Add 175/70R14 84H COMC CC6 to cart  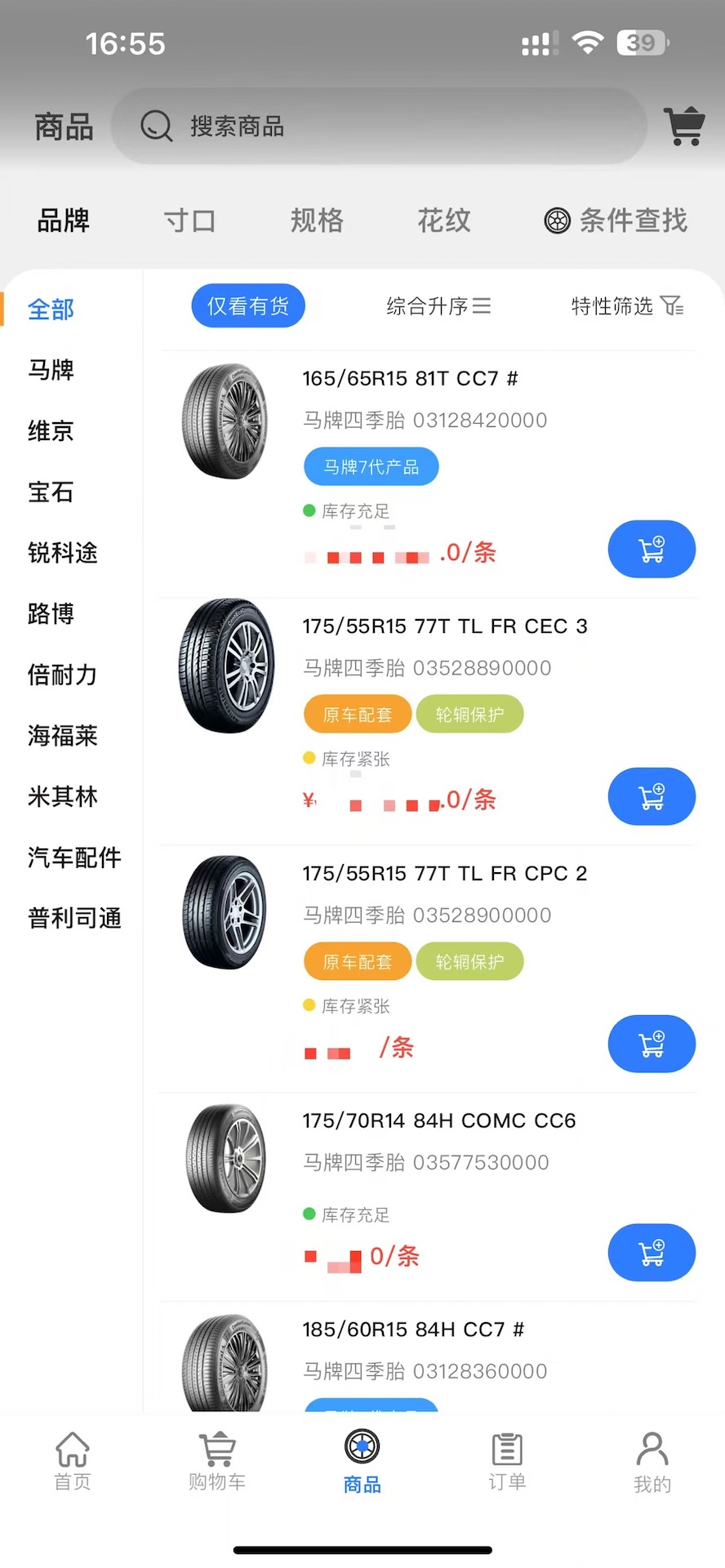(x=651, y=1252)
